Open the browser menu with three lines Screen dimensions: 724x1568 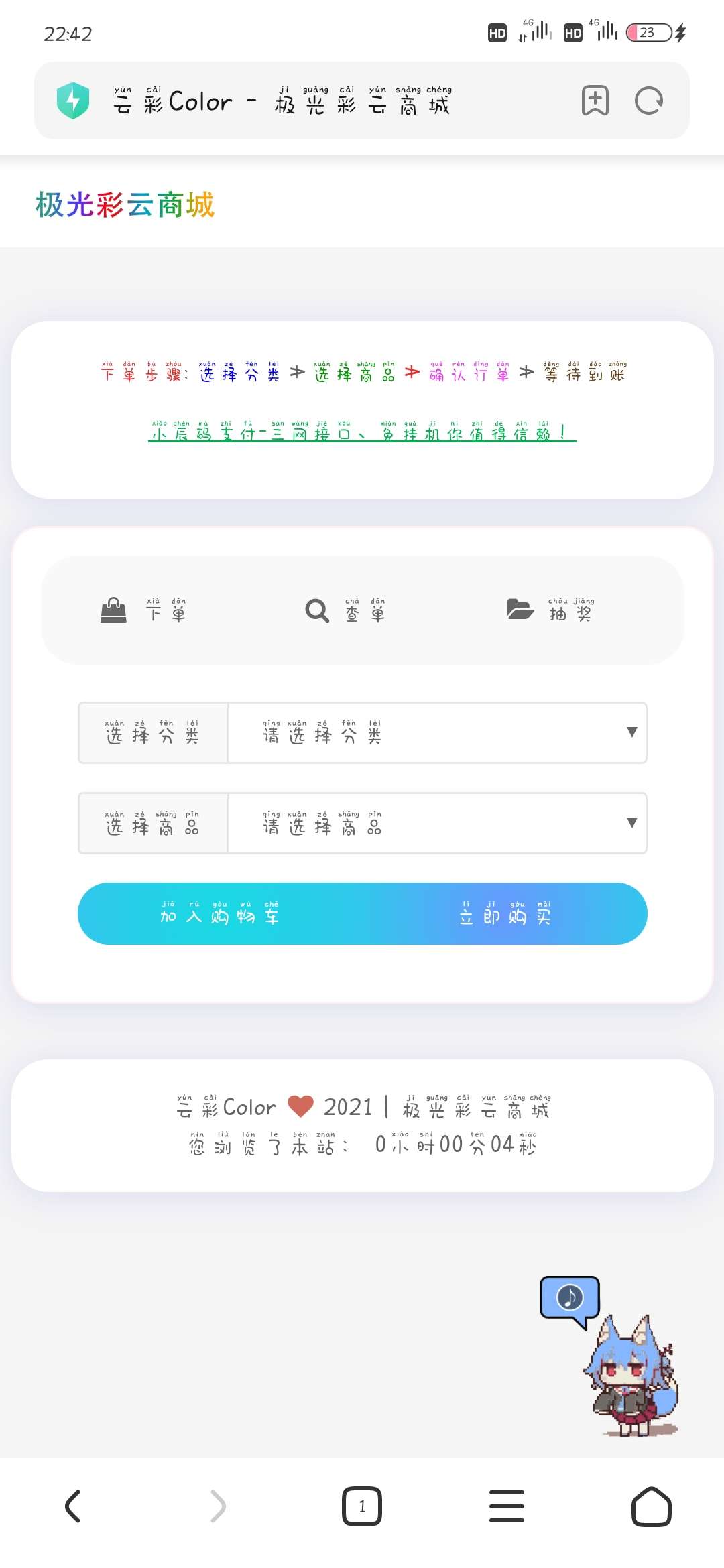[x=507, y=1507]
